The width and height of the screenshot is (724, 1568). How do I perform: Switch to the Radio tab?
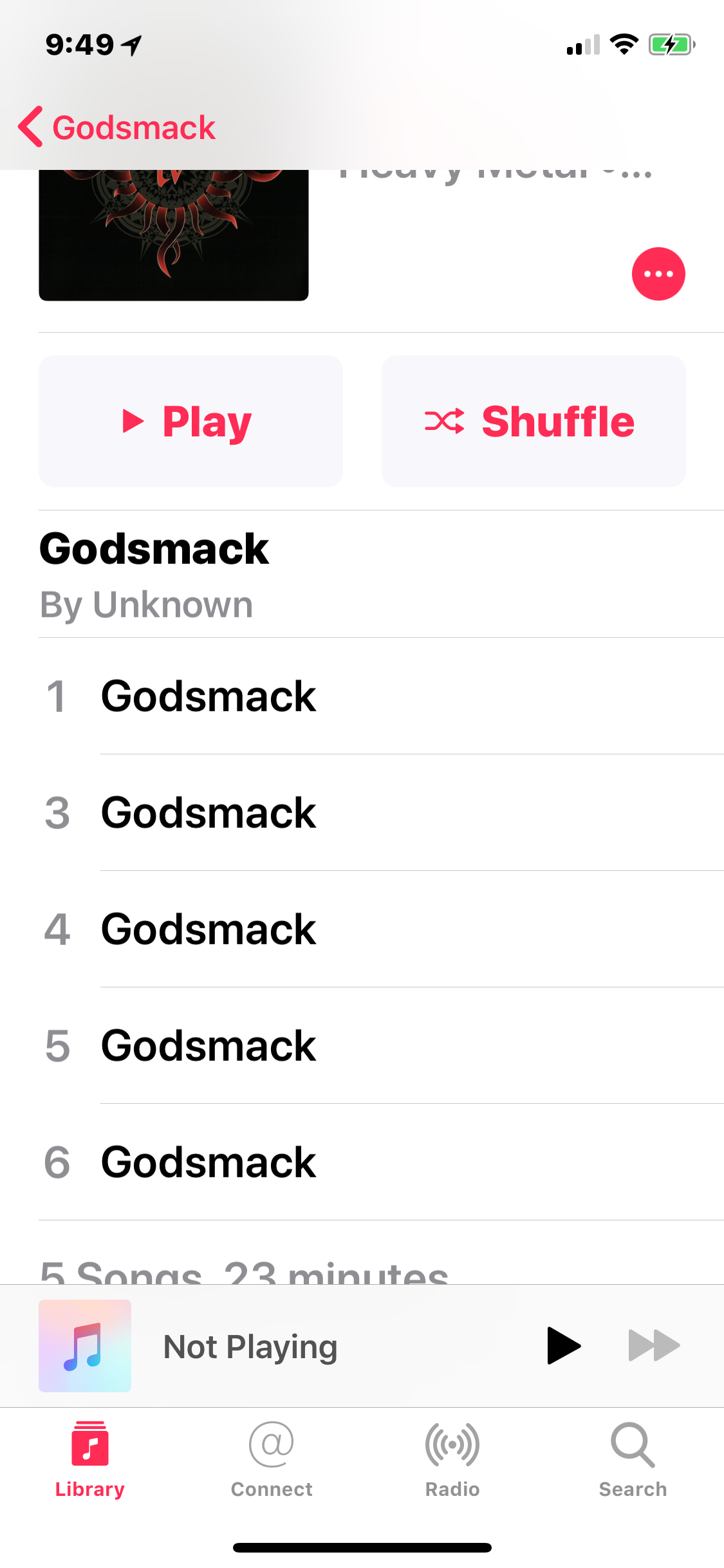point(452,1460)
